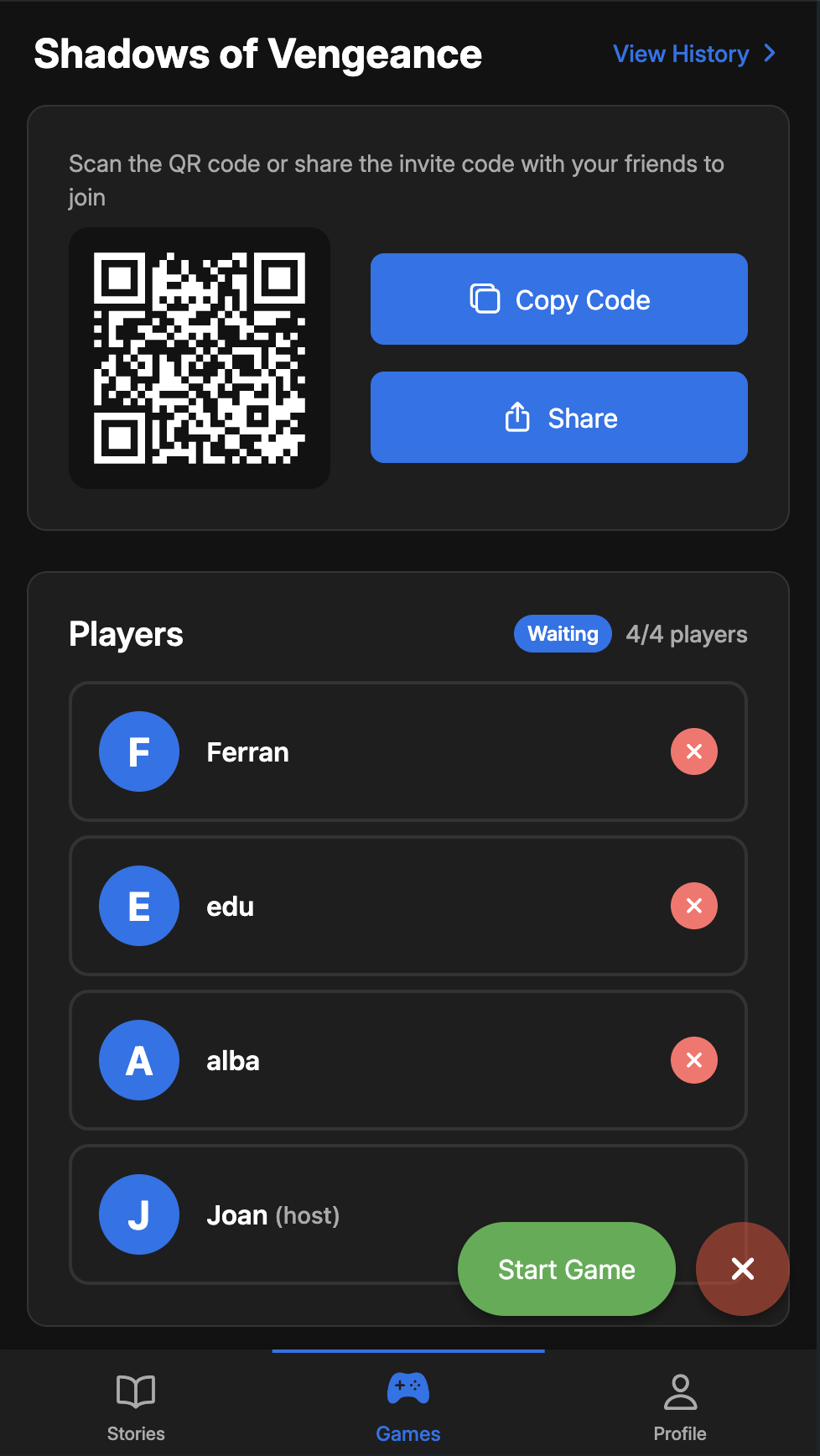
Task: Click the share icon inside Share button
Action: click(x=517, y=418)
